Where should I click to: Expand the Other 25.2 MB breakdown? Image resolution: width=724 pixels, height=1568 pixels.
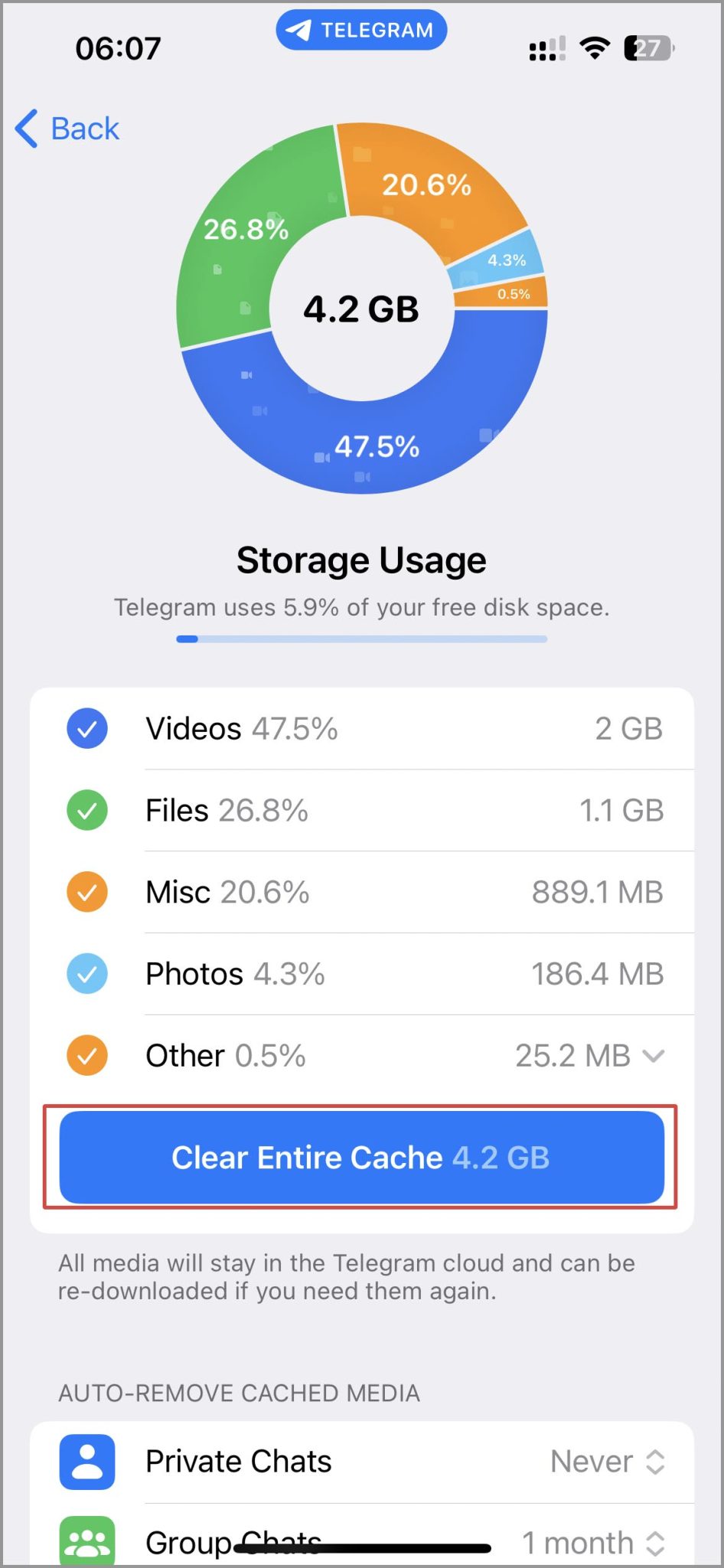(654, 1055)
